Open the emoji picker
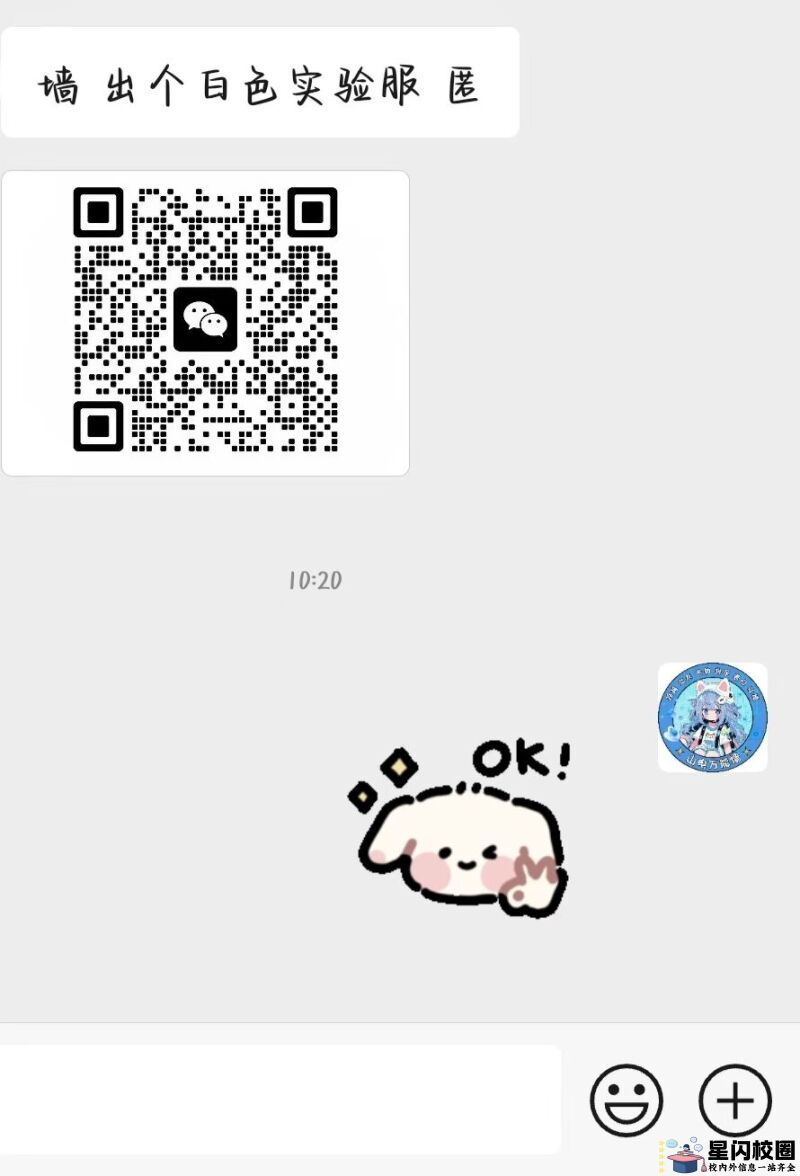 click(x=627, y=1100)
